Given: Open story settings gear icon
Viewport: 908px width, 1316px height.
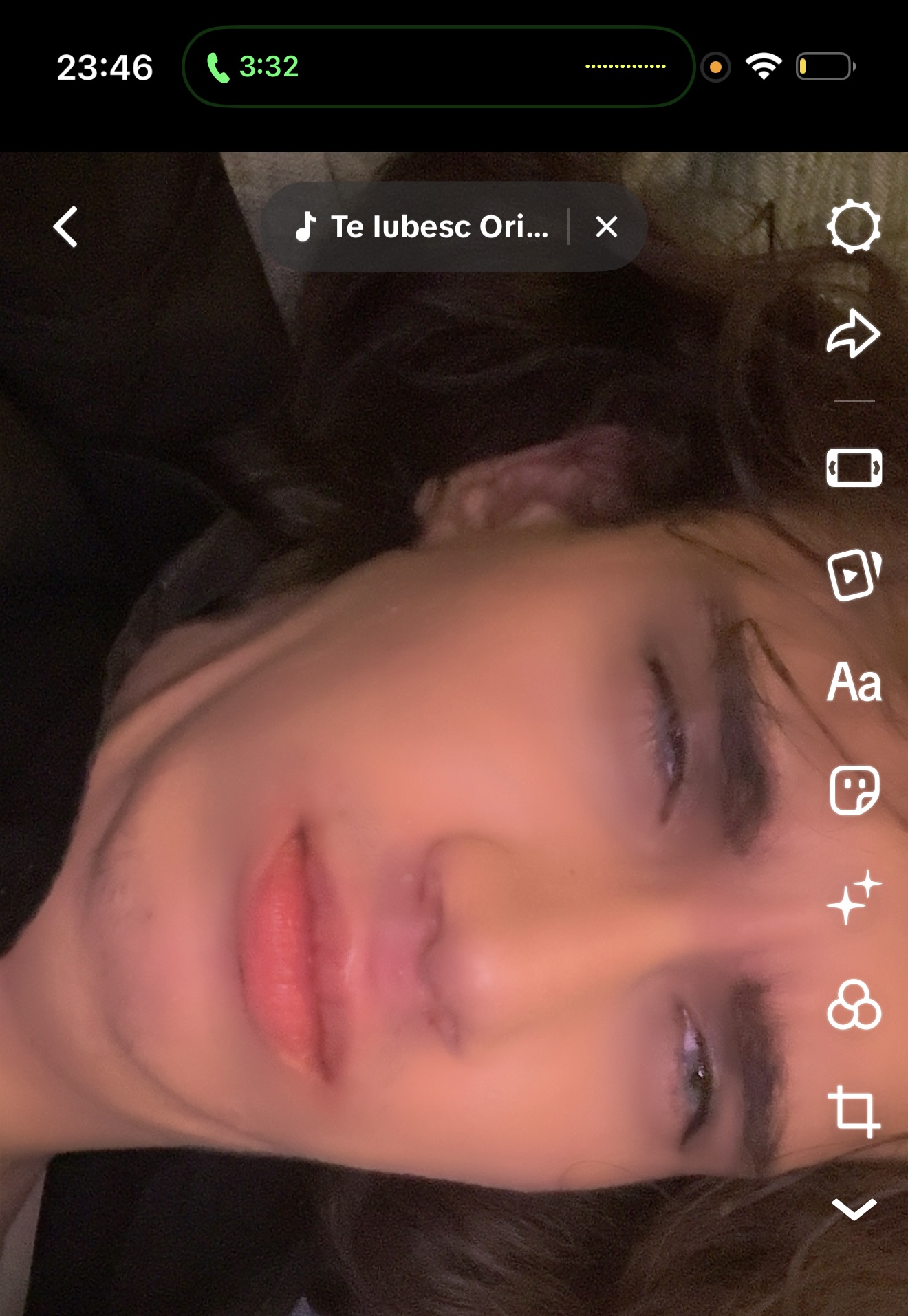Looking at the screenshot, I should 853,226.
